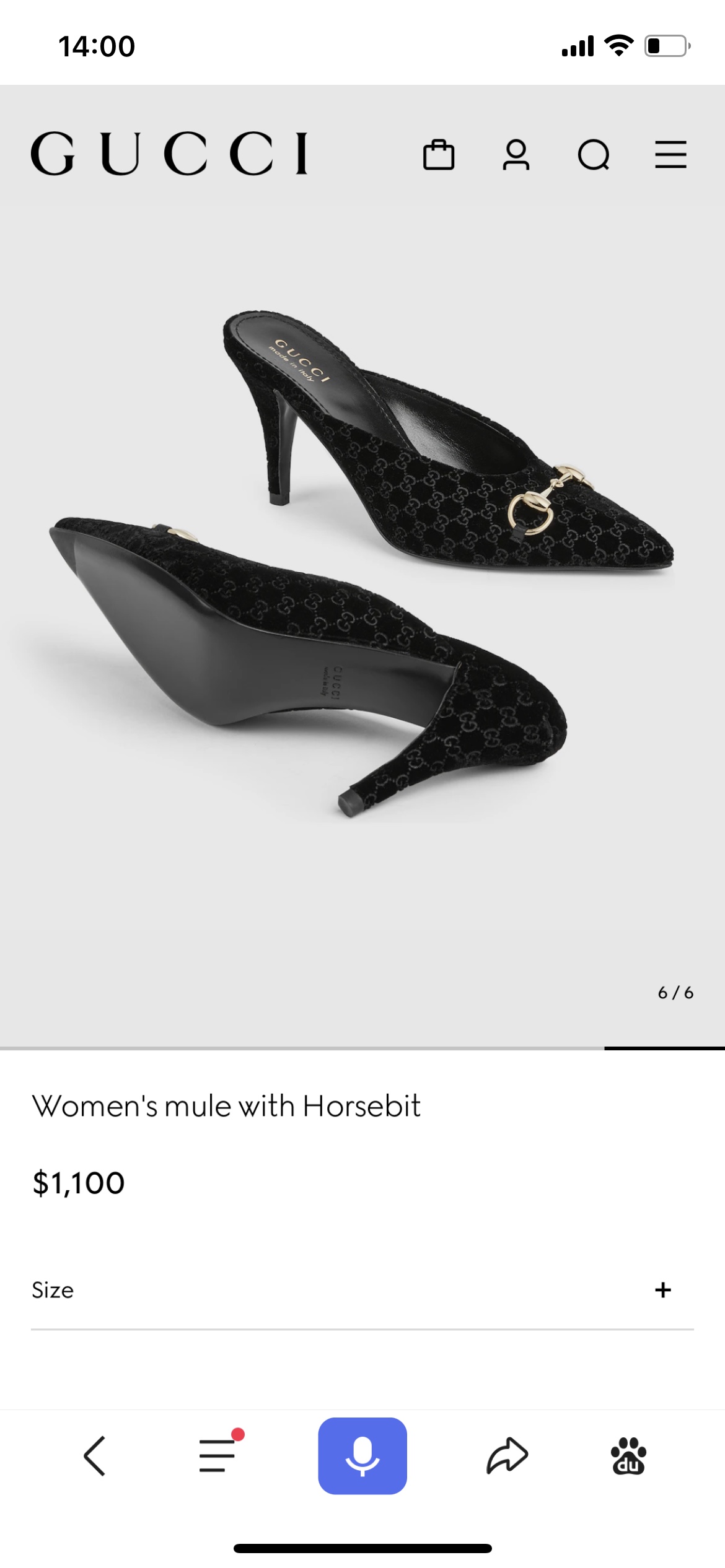The width and height of the screenshot is (725, 1568).
Task: Share this product page
Action: coord(507,1455)
